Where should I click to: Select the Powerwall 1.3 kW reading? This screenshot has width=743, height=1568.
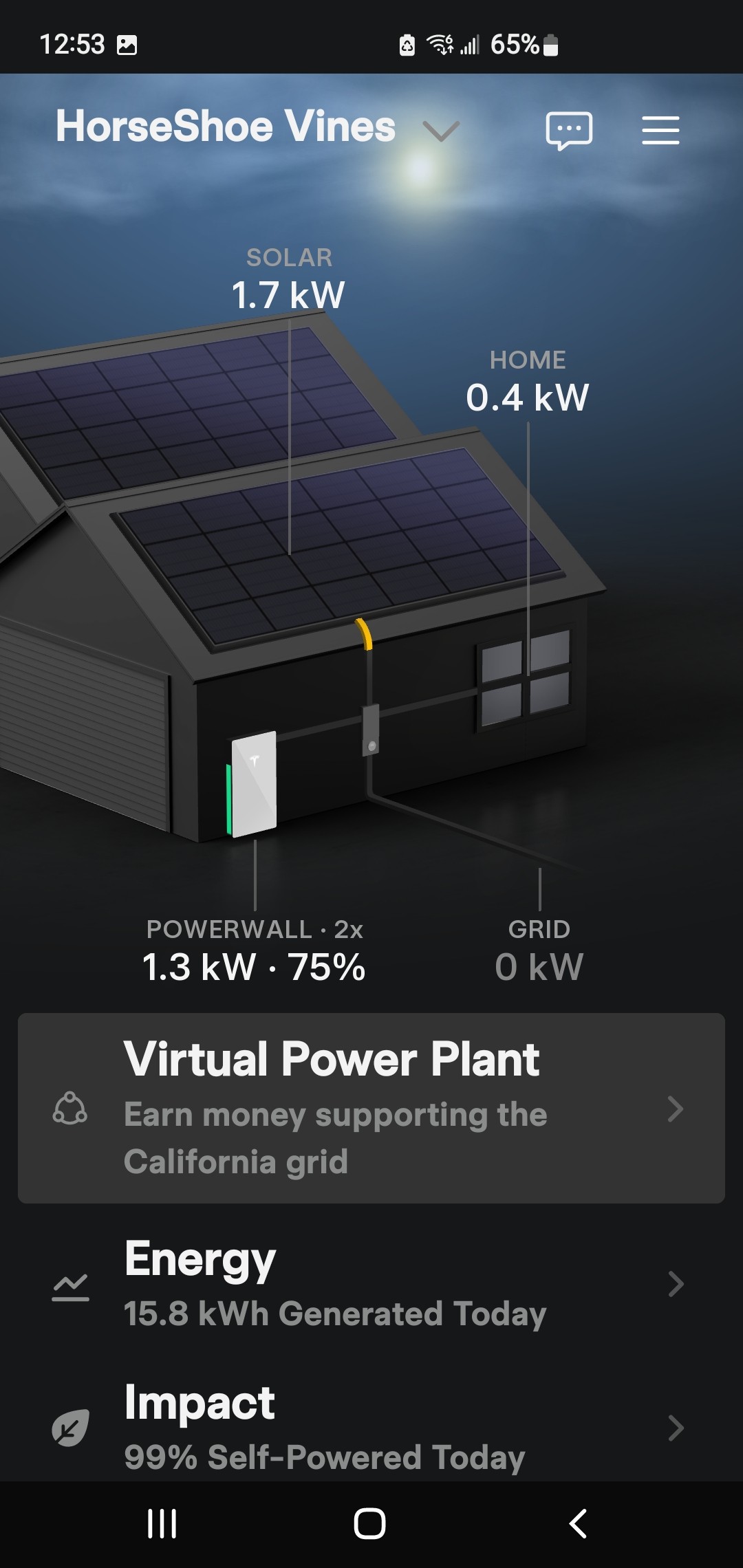click(x=253, y=966)
